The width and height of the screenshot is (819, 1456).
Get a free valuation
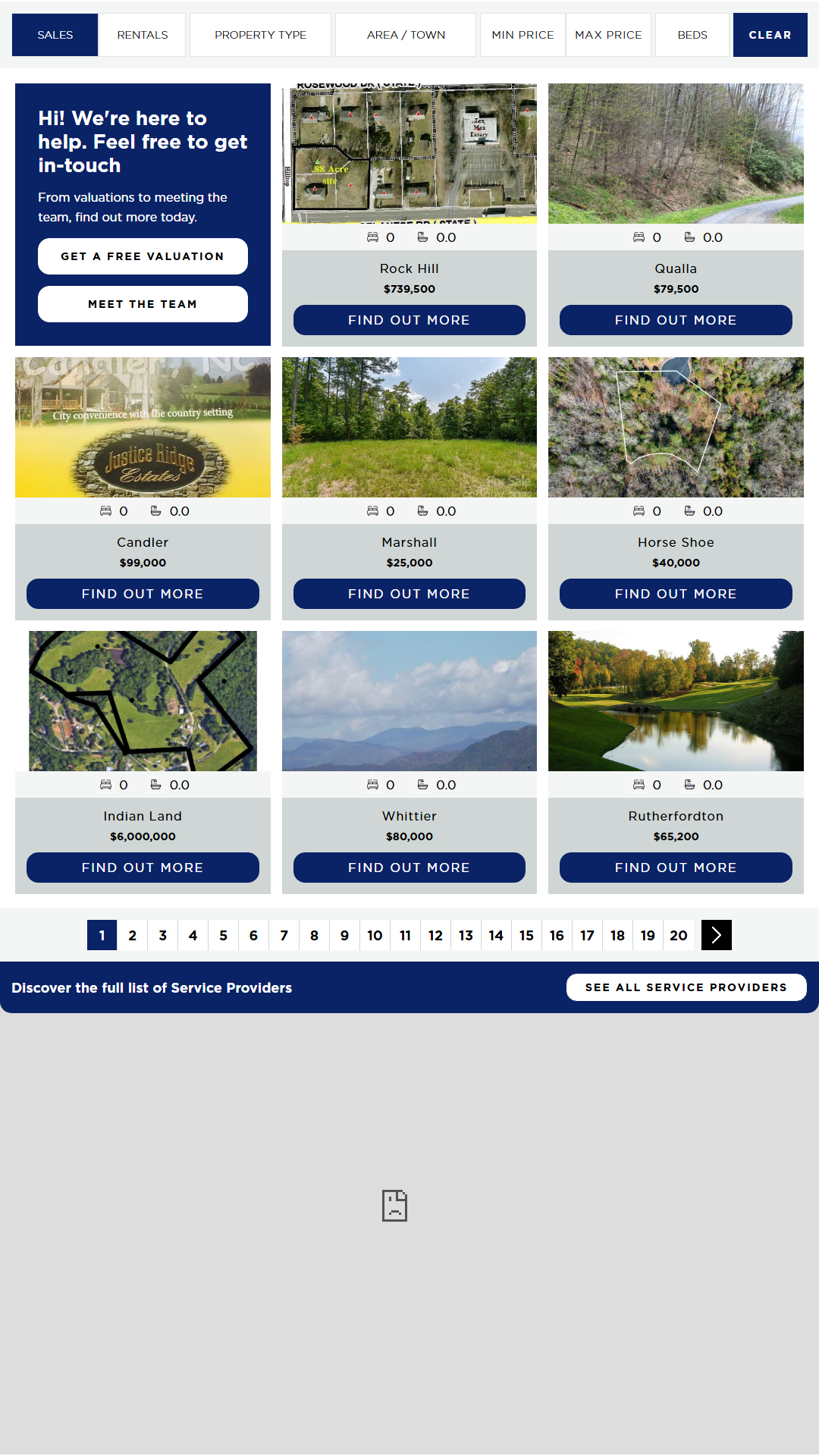(x=143, y=256)
